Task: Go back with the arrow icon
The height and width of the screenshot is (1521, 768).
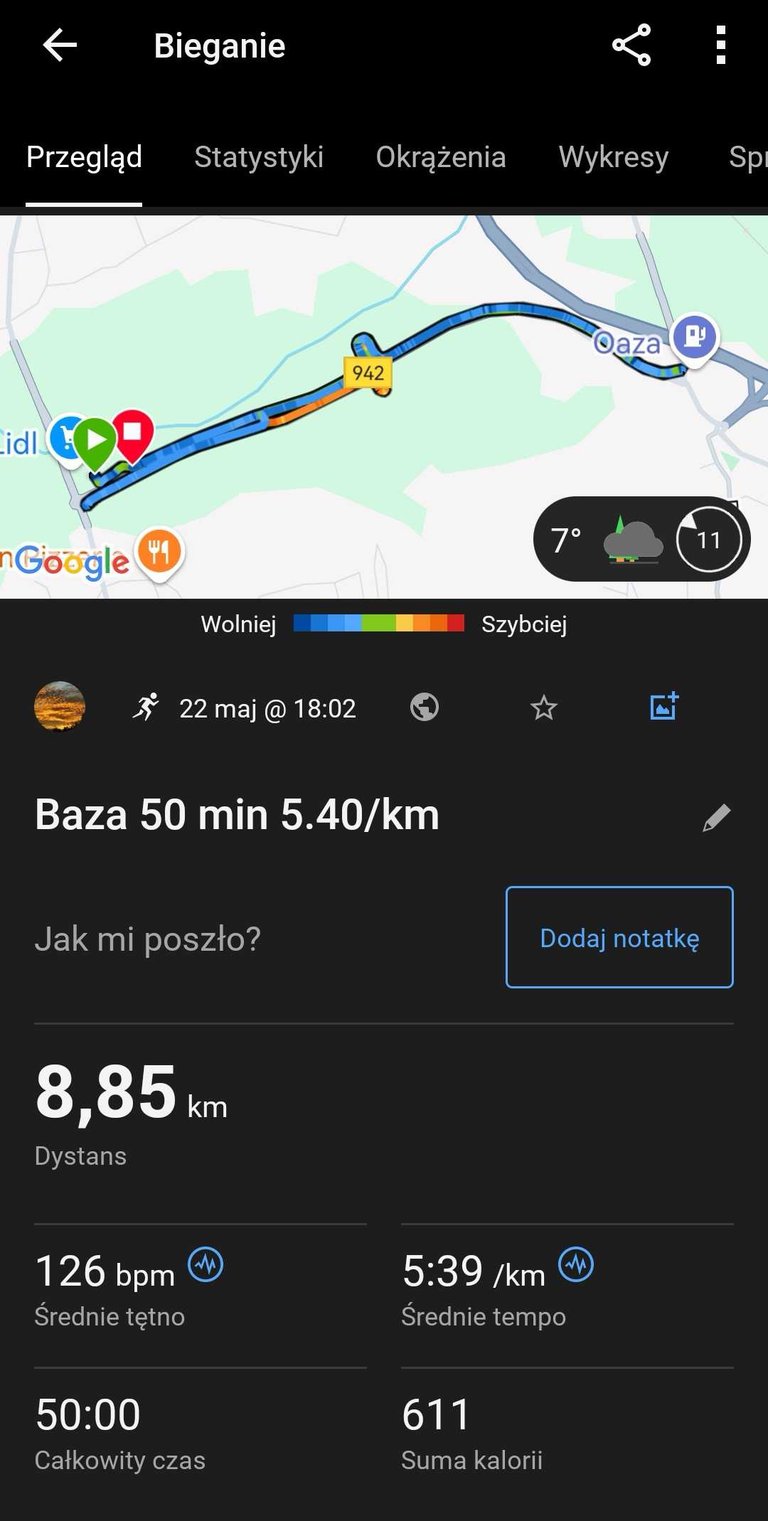Action: coord(59,46)
